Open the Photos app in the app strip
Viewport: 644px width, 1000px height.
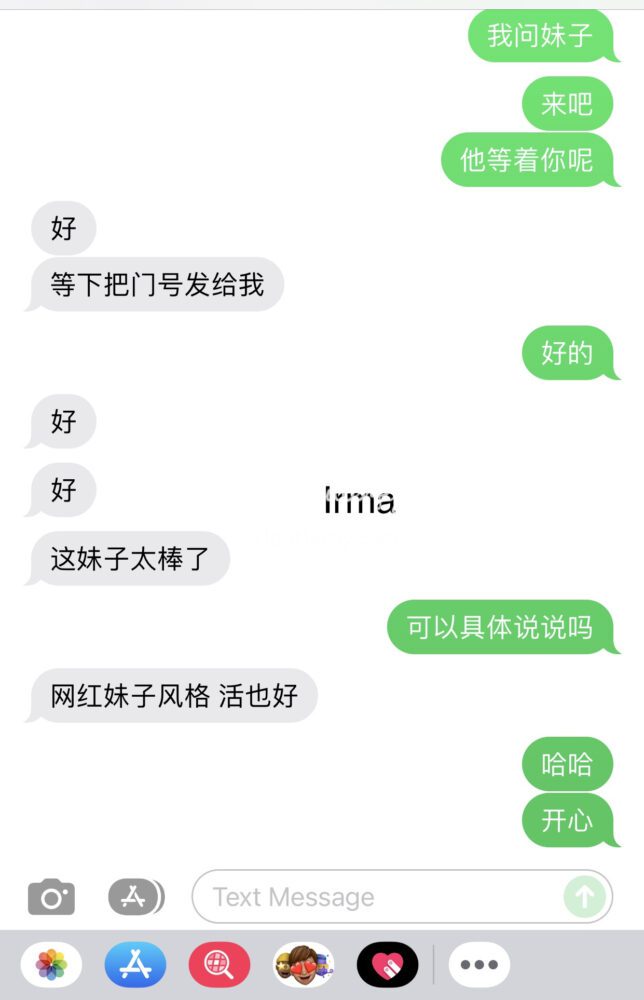point(51,965)
